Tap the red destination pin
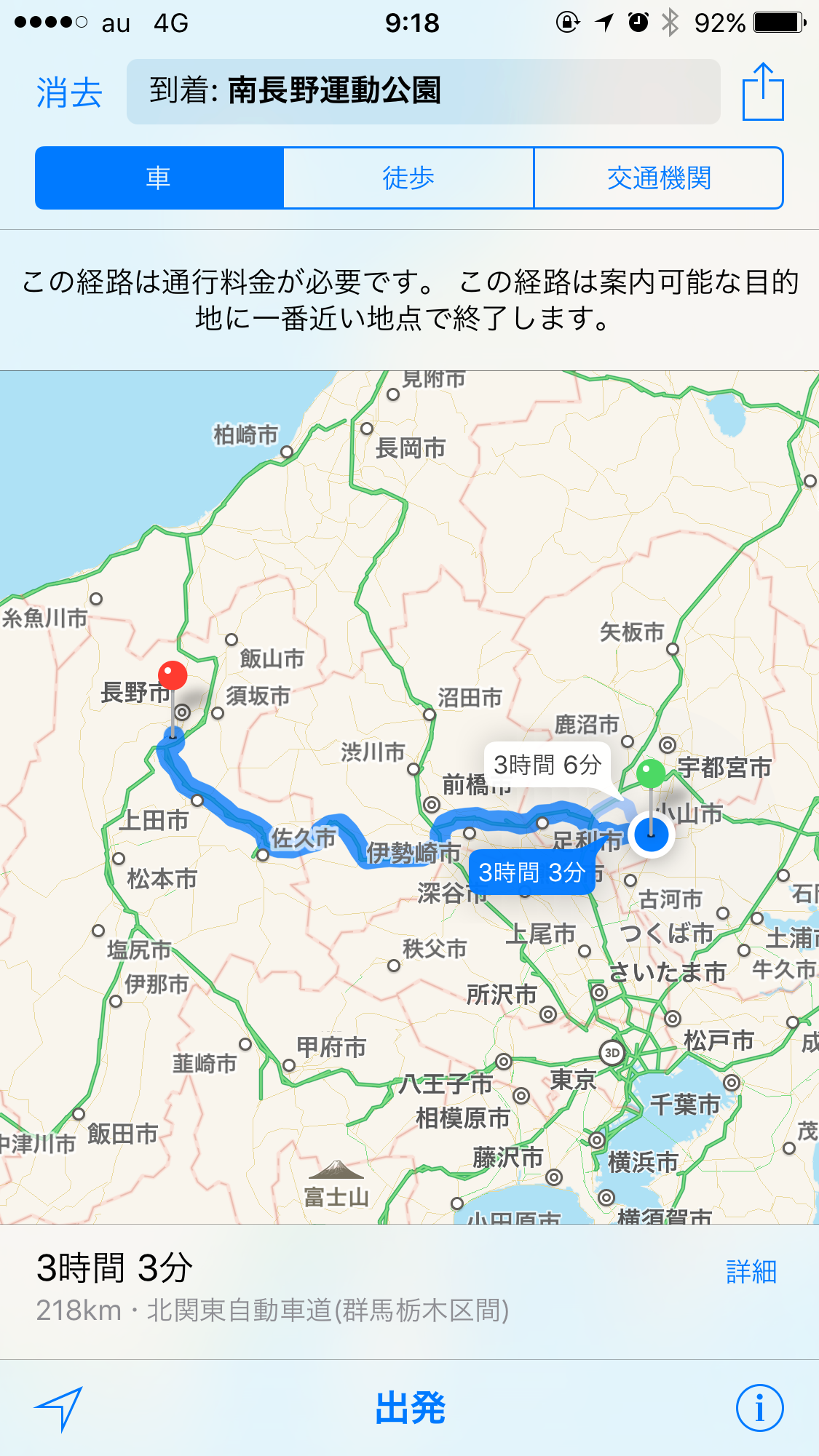The width and height of the screenshot is (819, 1456). tap(173, 677)
